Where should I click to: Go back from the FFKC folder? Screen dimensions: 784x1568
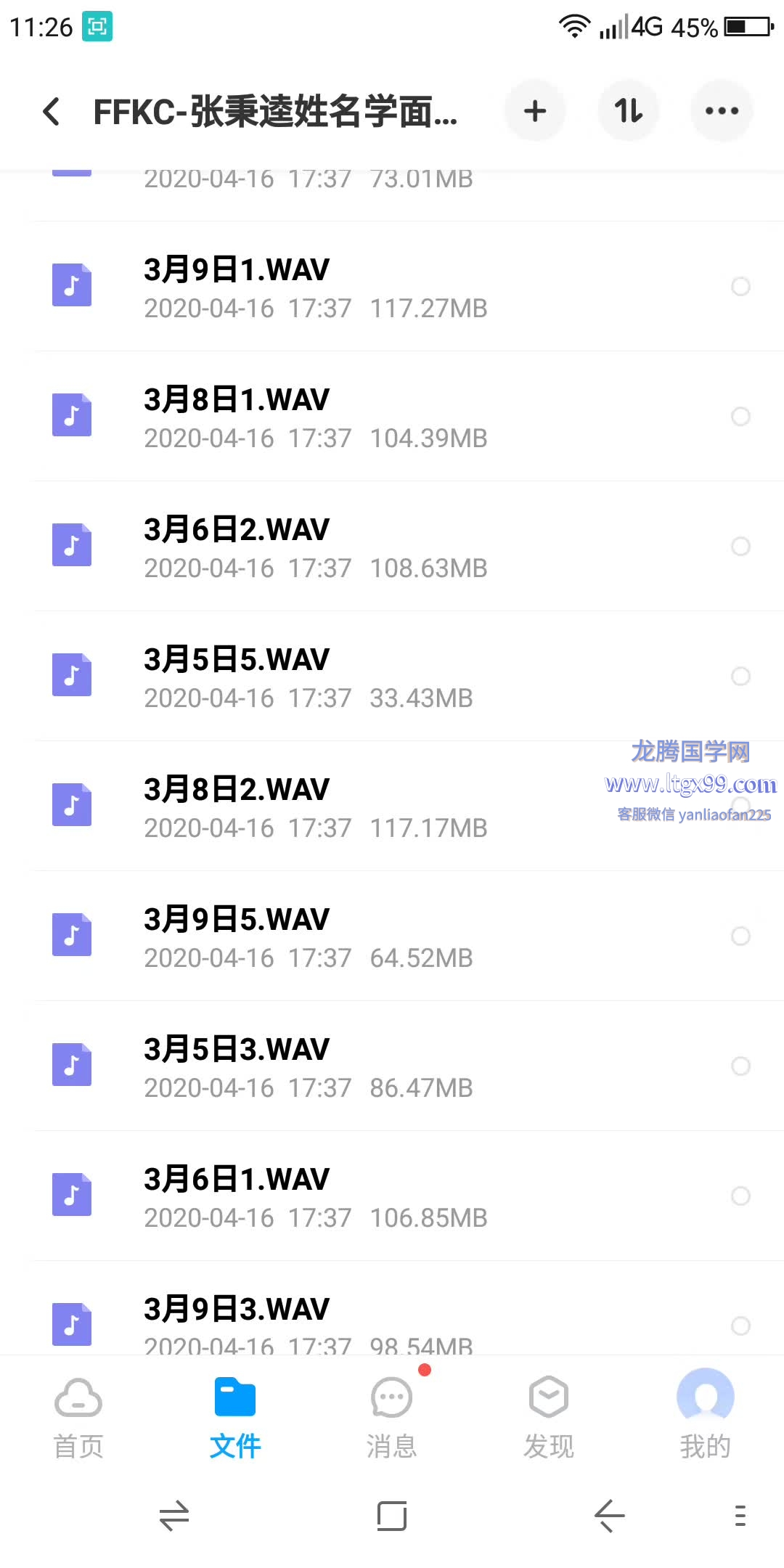pyautogui.click(x=52, y=111)
